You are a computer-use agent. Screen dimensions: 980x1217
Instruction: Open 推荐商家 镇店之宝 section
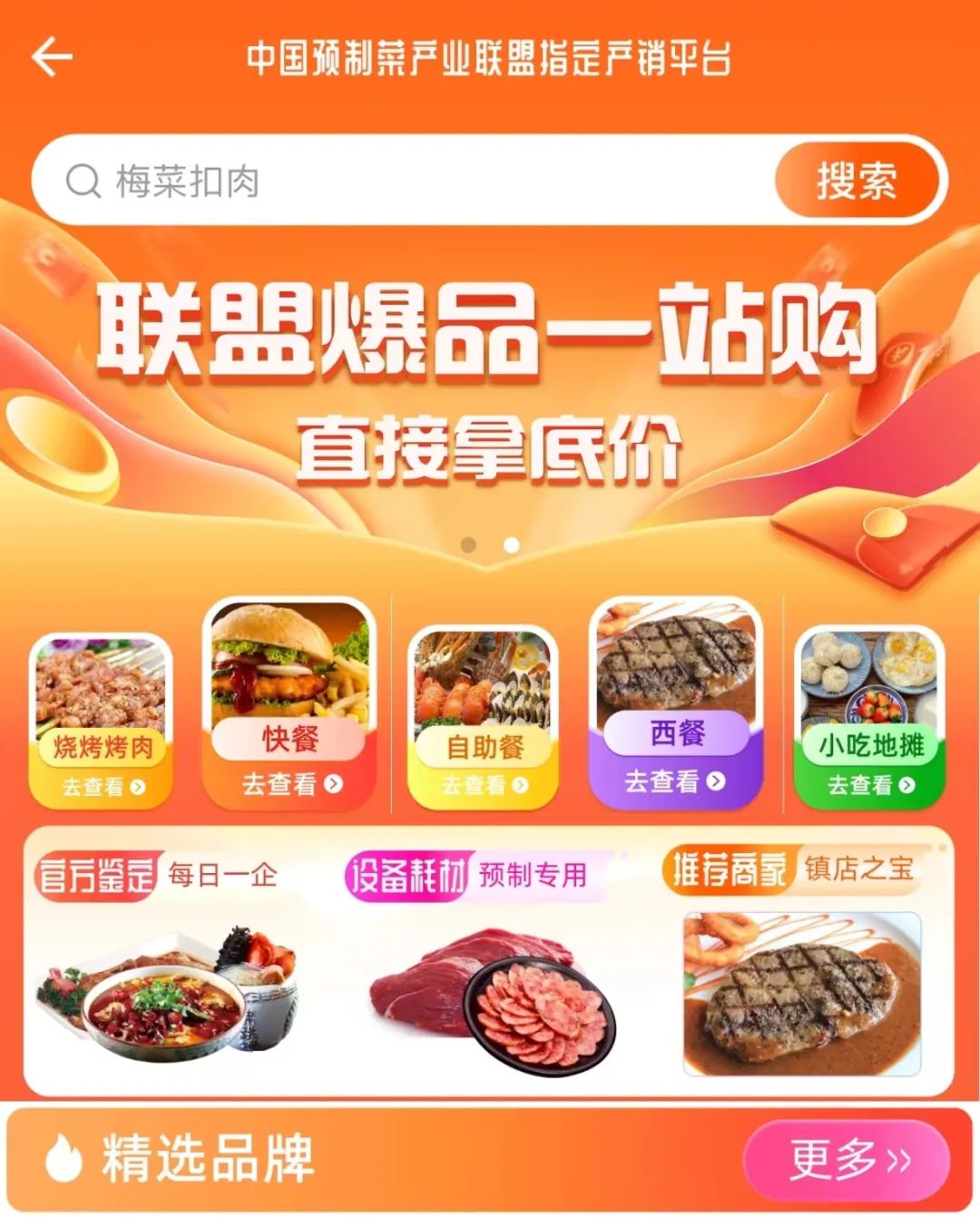[799, 962]
